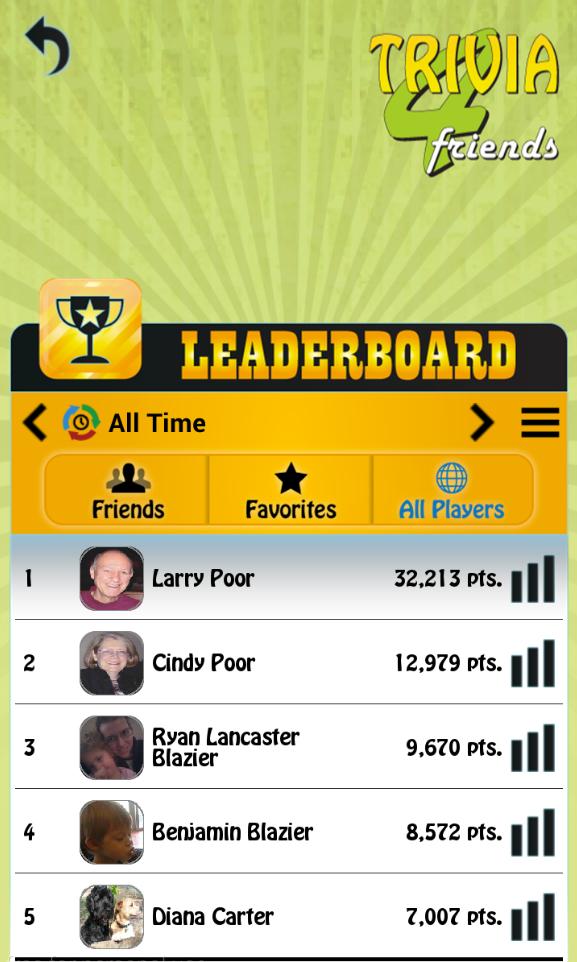This screenshot has height=962, width=577.
Task: Switch to the Friends tab
Action: (127, 490)
